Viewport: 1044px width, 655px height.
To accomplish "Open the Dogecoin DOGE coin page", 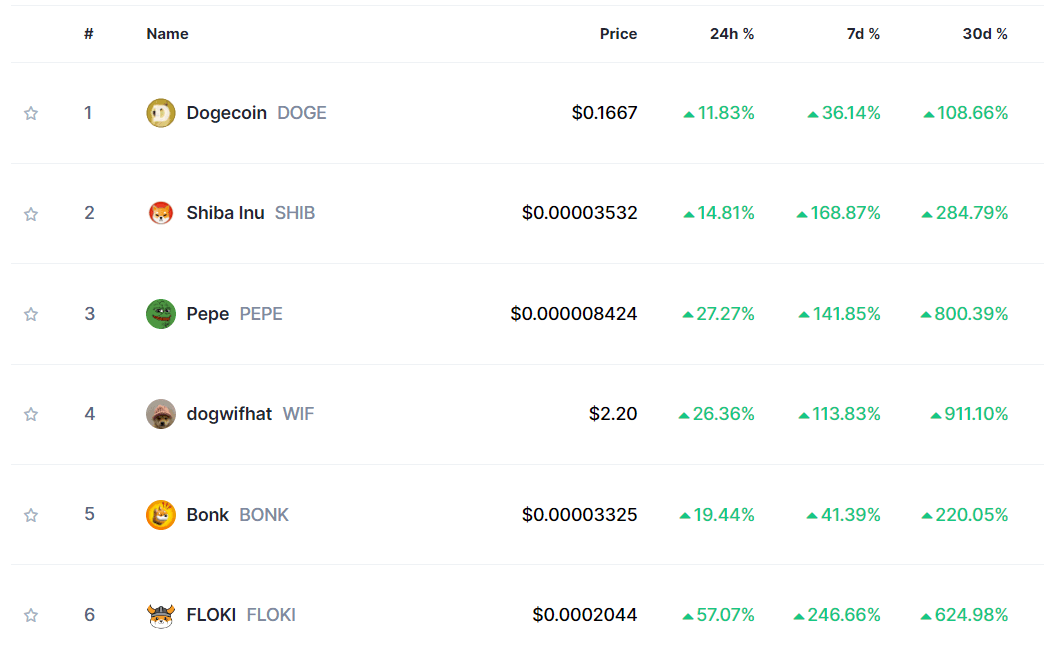I will coord(226,113).
